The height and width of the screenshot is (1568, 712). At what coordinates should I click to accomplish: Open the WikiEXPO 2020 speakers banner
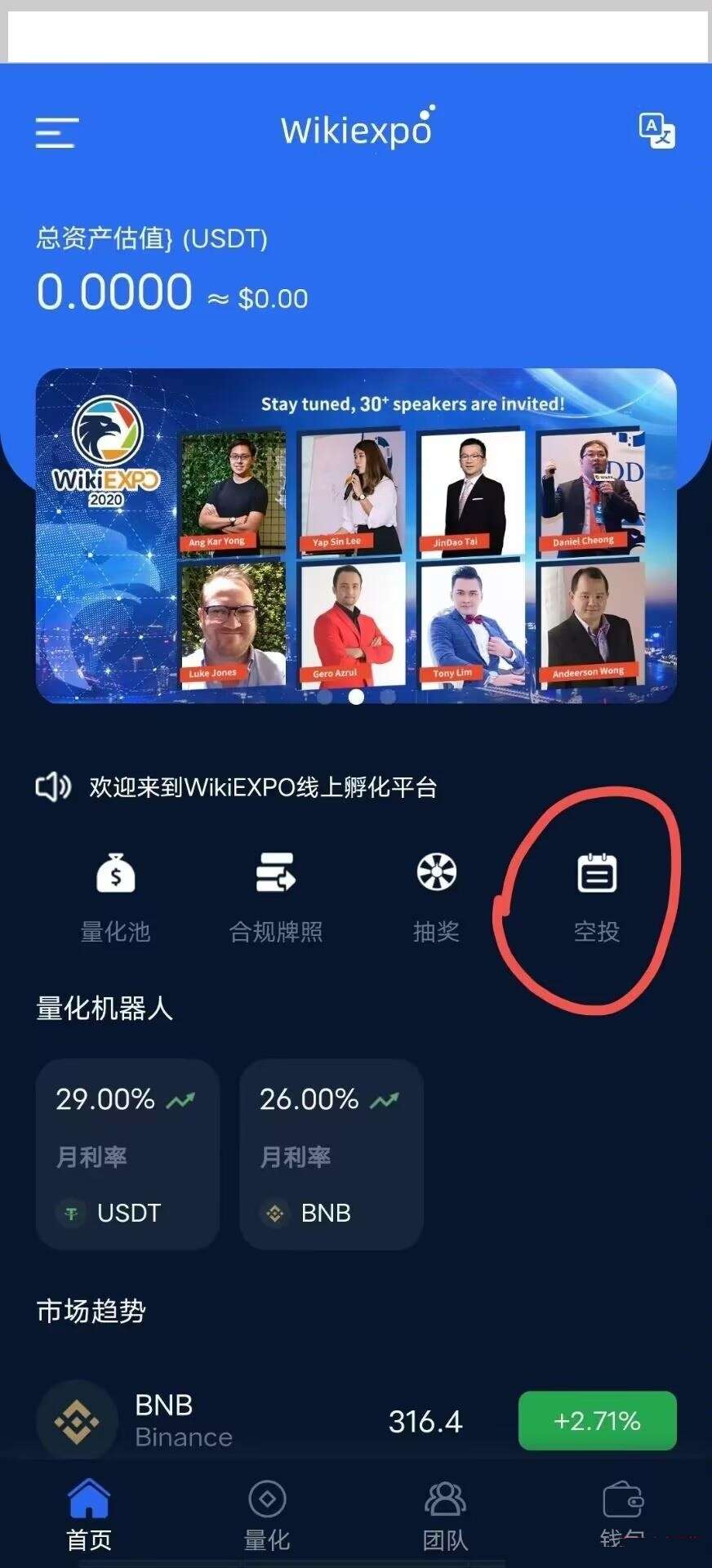[x=356, y=536]
